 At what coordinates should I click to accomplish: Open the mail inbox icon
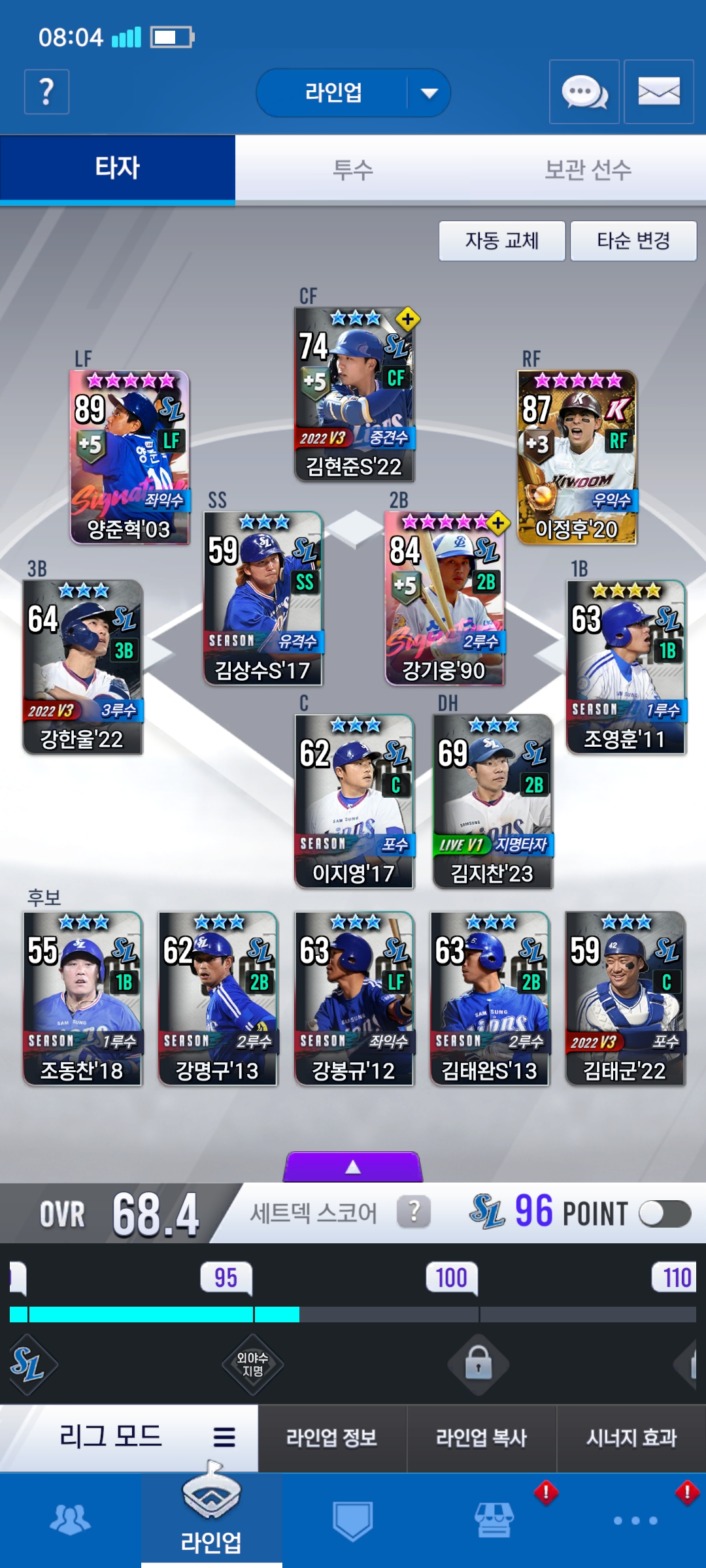click(x=658, y=92)
